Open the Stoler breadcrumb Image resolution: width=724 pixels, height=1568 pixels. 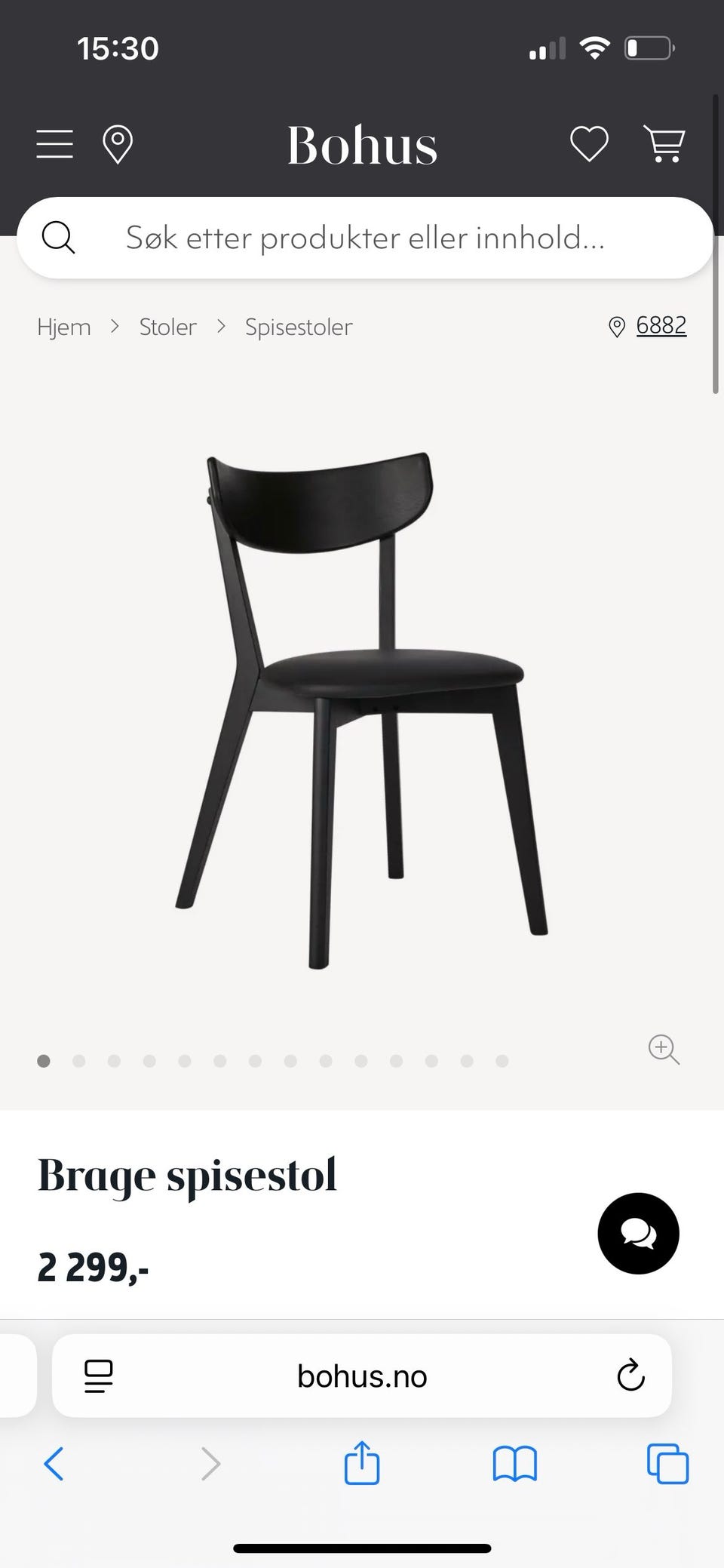[x=167, y=327]
